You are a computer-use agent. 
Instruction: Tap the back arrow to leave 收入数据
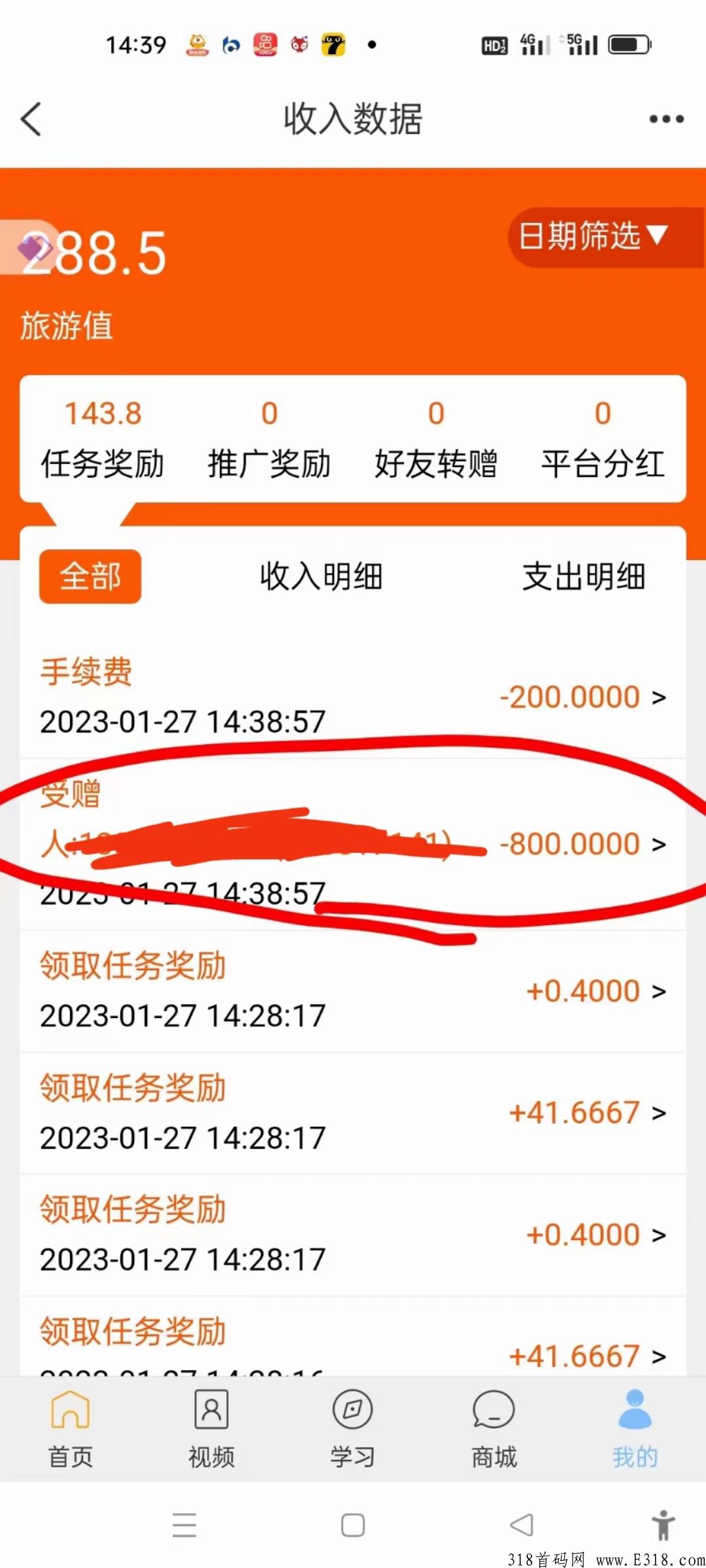point(31,120)
